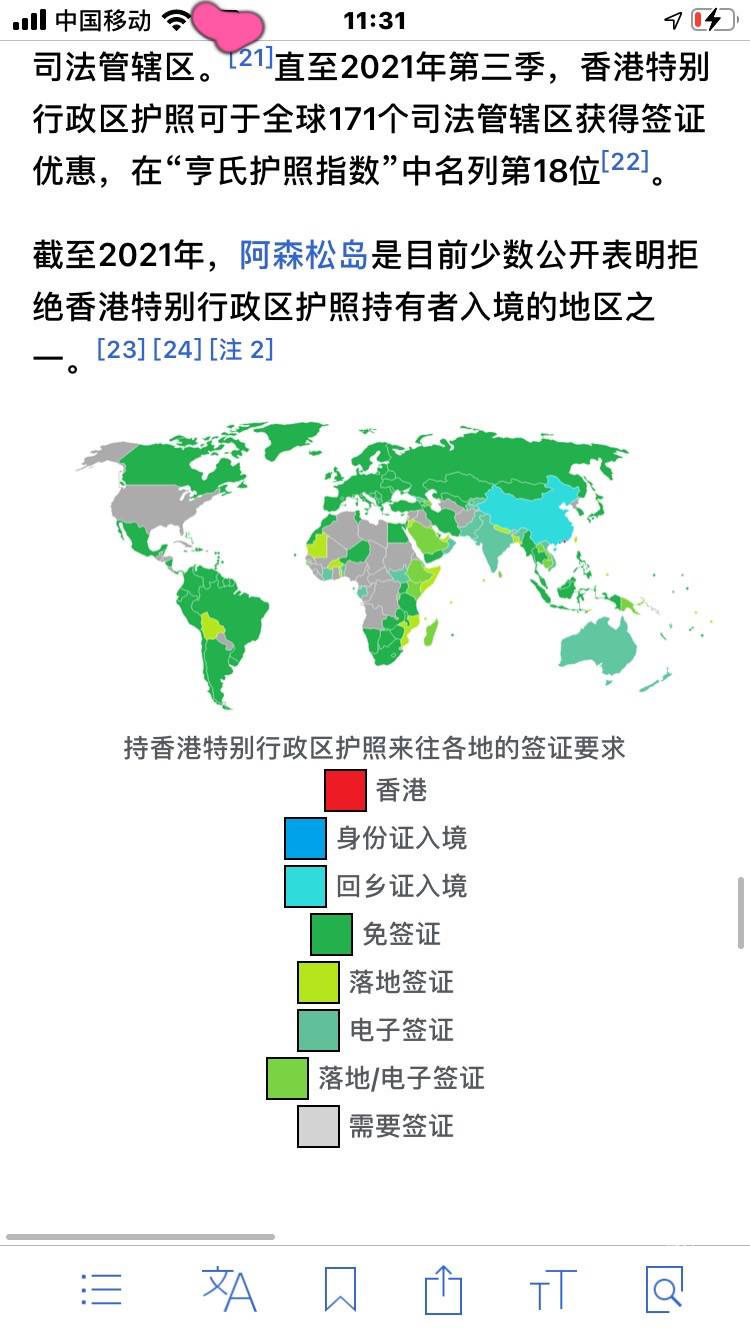Image resolution: width=750 pixels, height=1334 pixels.
Task: Open text size and theme settings
Action: tap(553, 1289)
